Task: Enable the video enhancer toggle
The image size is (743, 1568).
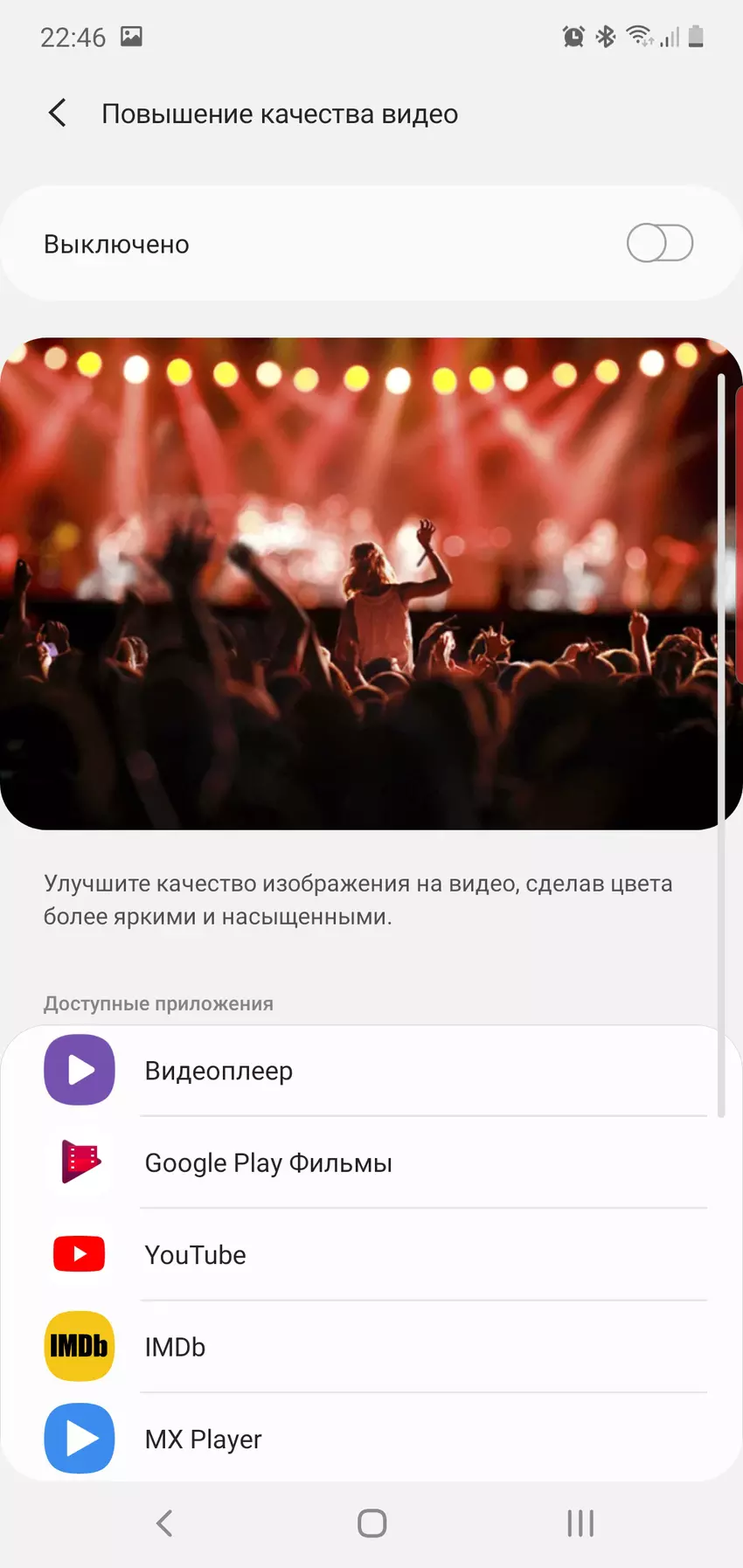Action: 659,243
